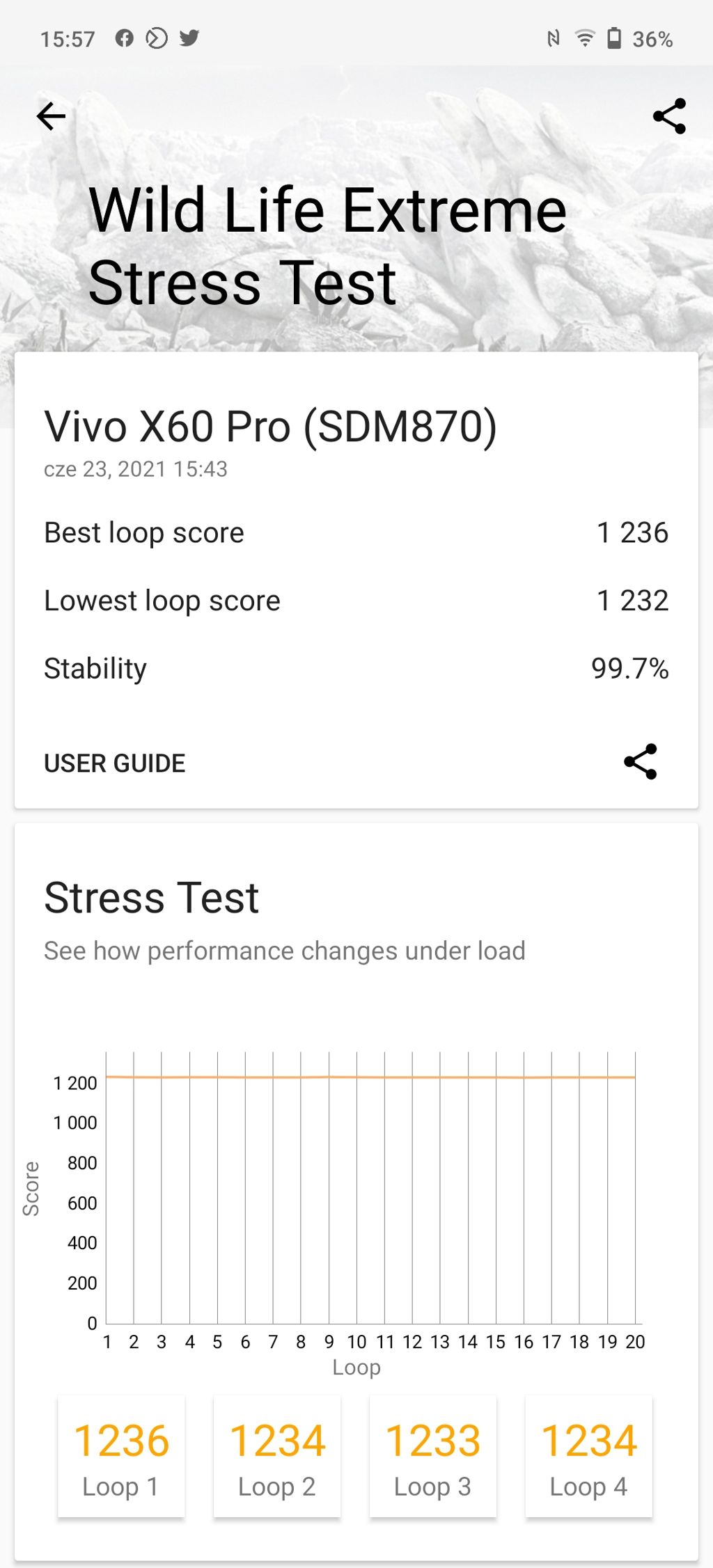Image resolution: width=713 pixels, height=1568 pixels.
Task: Open the USER GUIDE
Action: pyautogui.click(x=115, y=763)
